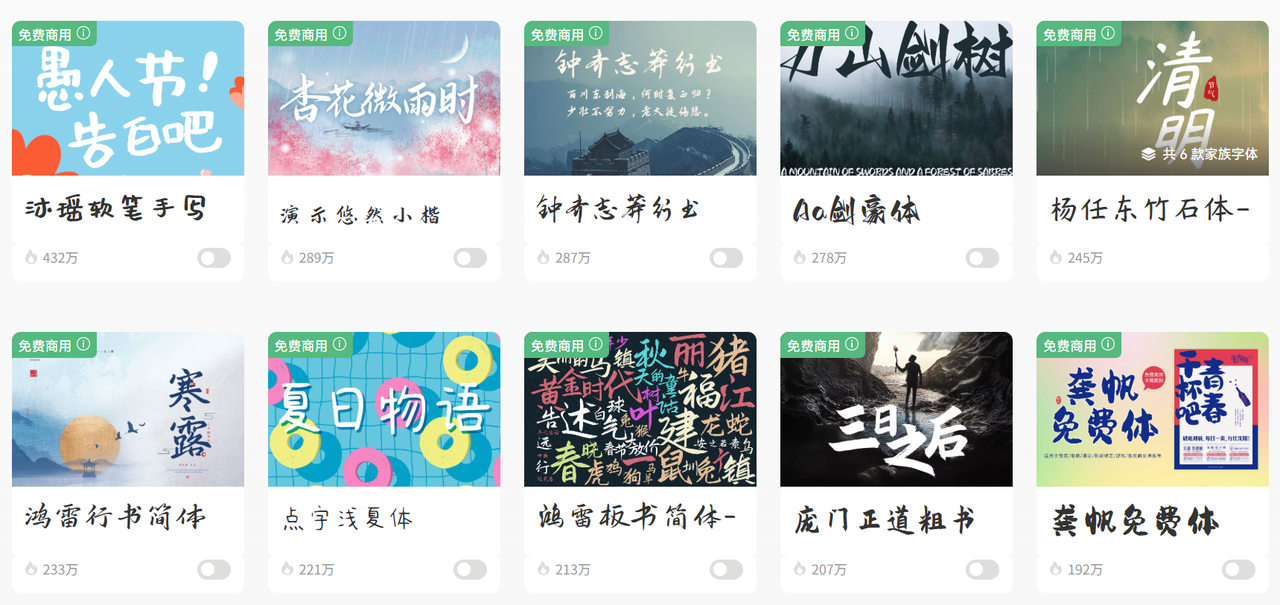This screenshot has width=1280, height=605.
Task: Open the 杨任东竹石体 font card
Action: [x=1152, y=100]
